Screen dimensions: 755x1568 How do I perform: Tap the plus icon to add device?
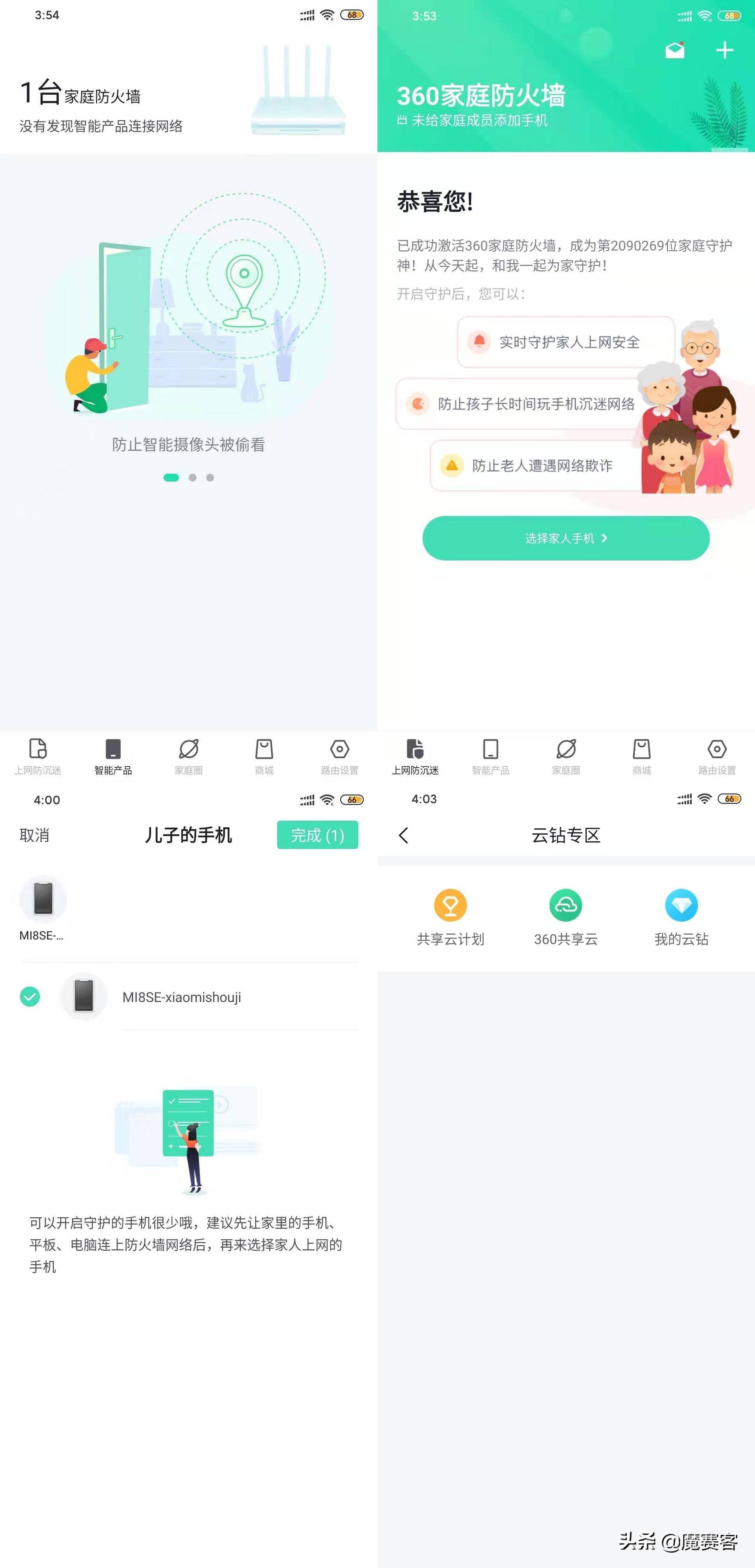pos(725,51)
